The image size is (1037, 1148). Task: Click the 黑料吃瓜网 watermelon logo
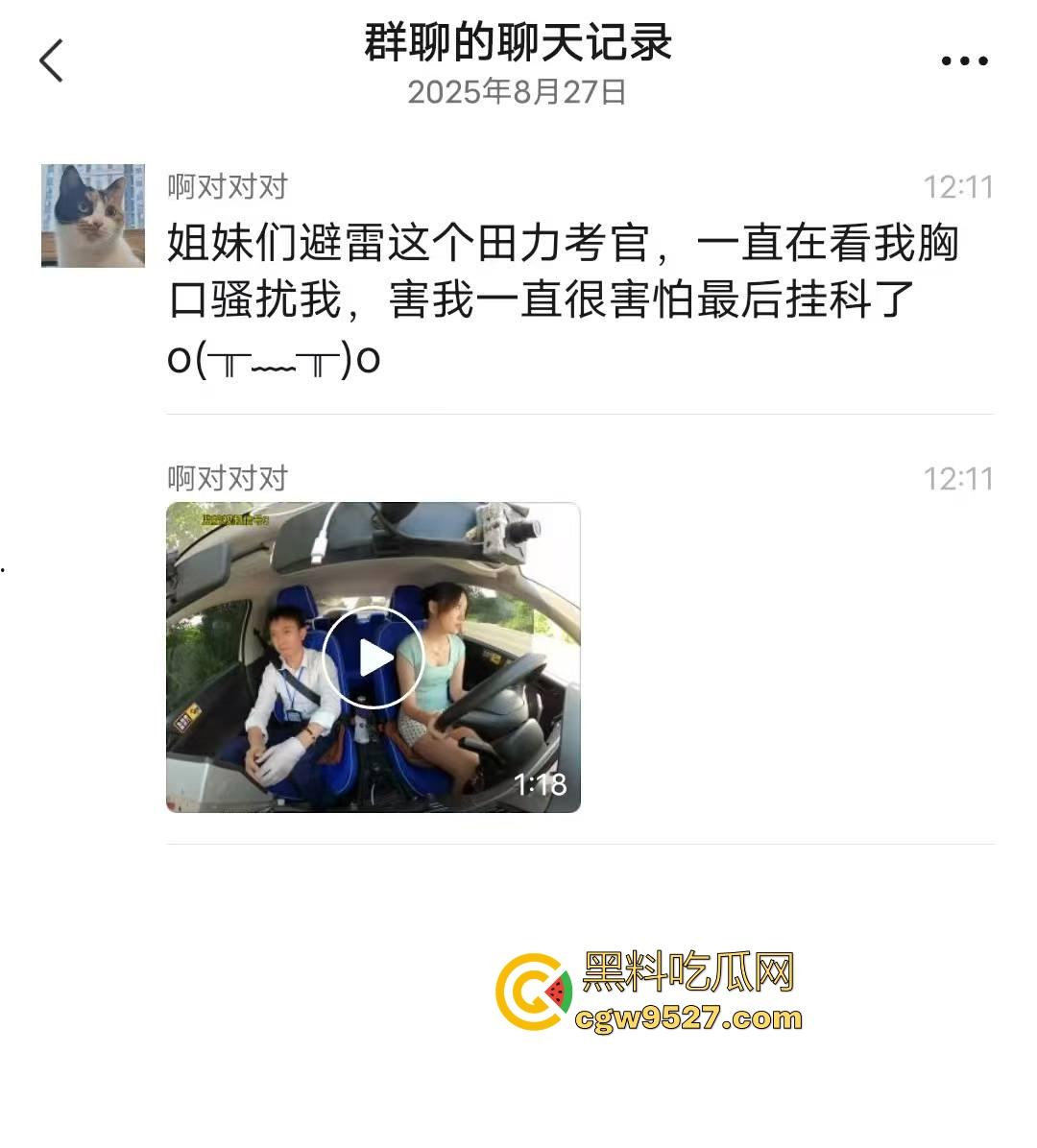(534, 989)
